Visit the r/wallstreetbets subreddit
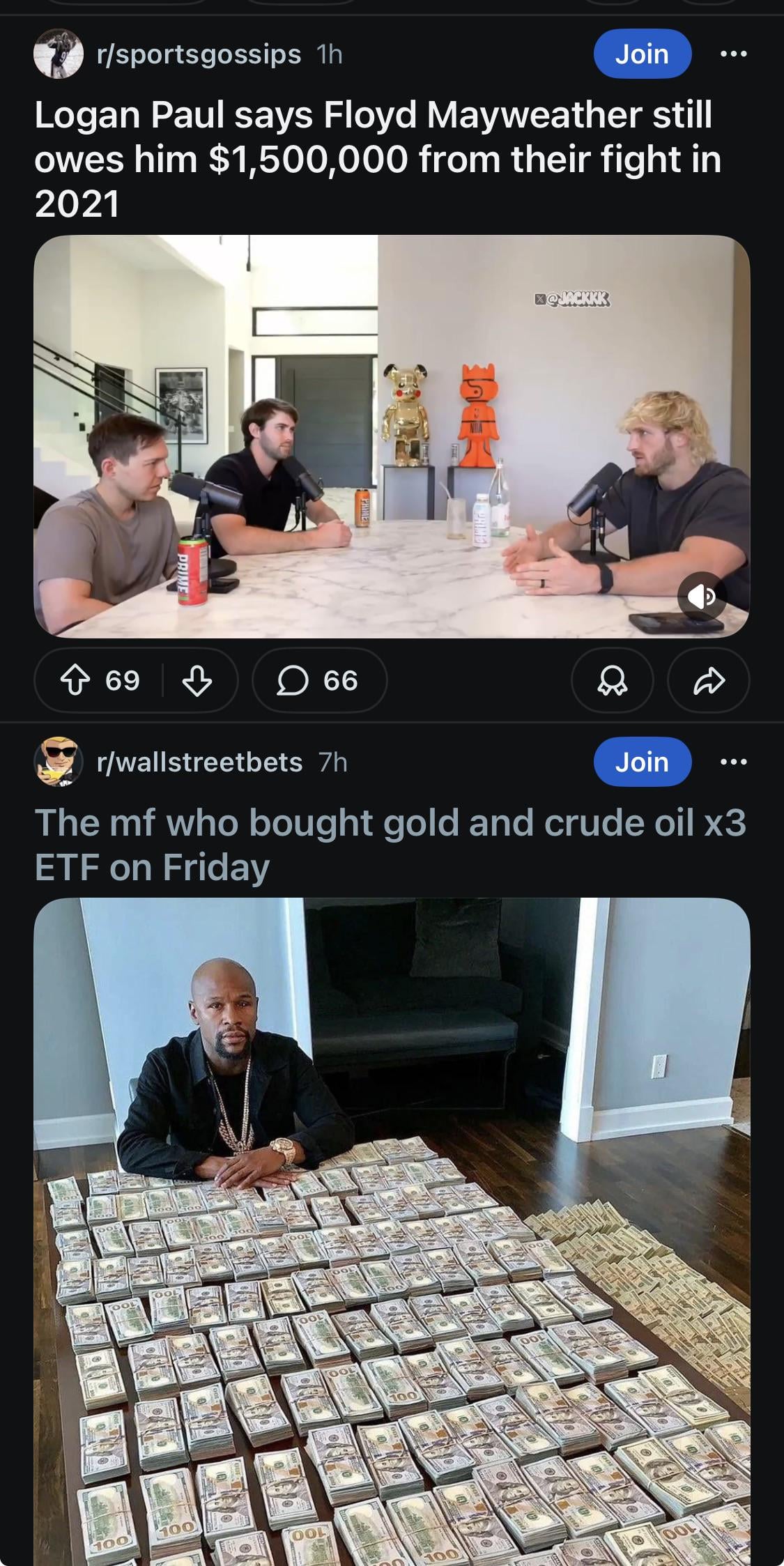784x1566 pixels. [199, 762]
